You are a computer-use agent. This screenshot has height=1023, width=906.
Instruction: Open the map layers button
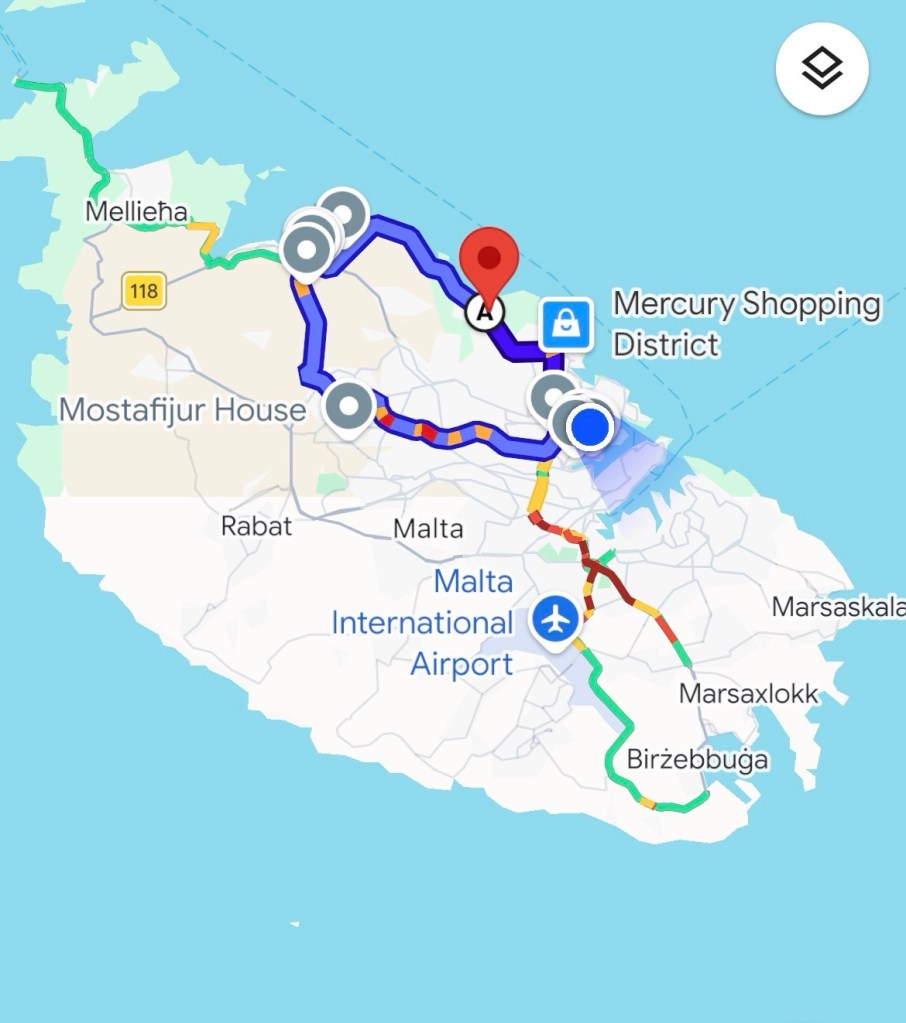[822, 69]
